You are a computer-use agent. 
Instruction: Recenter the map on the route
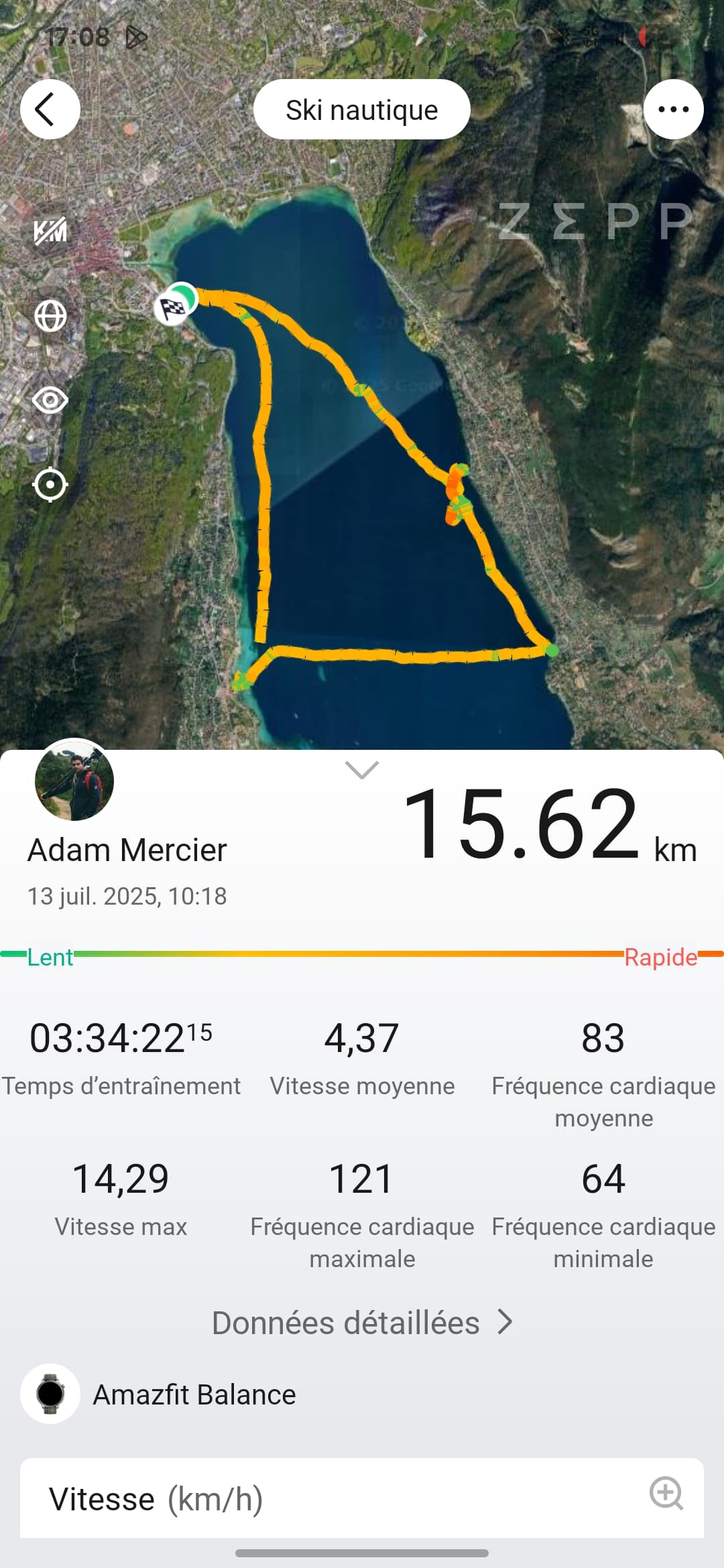pos(50,484)
